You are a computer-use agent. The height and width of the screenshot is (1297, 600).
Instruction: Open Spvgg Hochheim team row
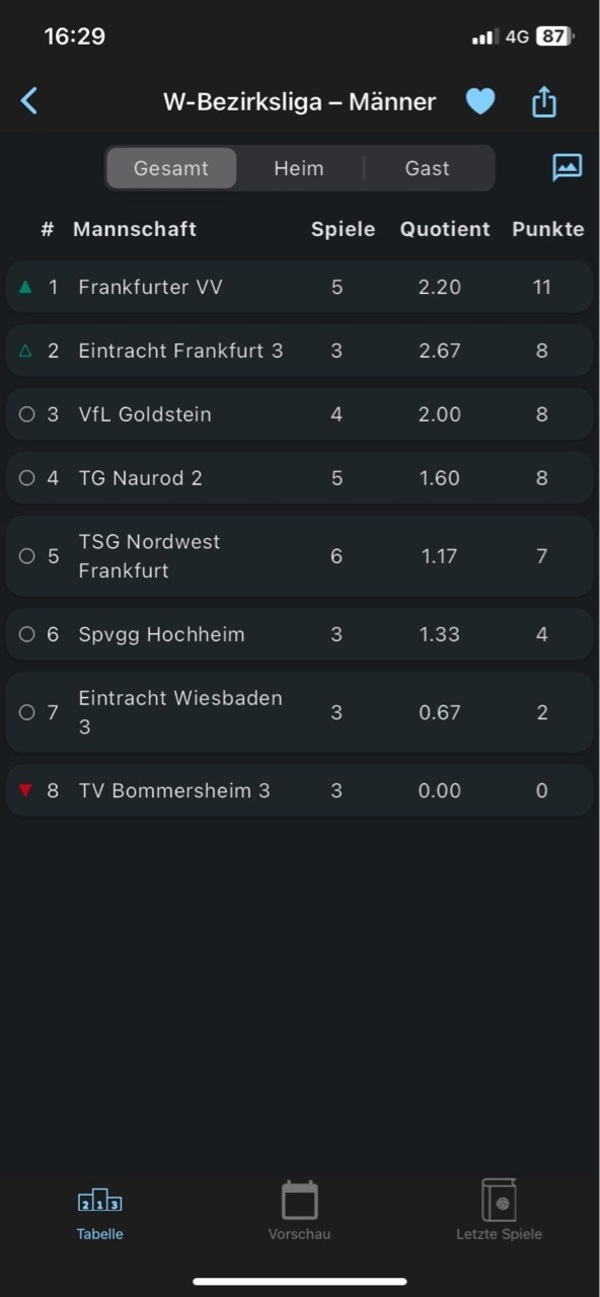tap(300, 634)
